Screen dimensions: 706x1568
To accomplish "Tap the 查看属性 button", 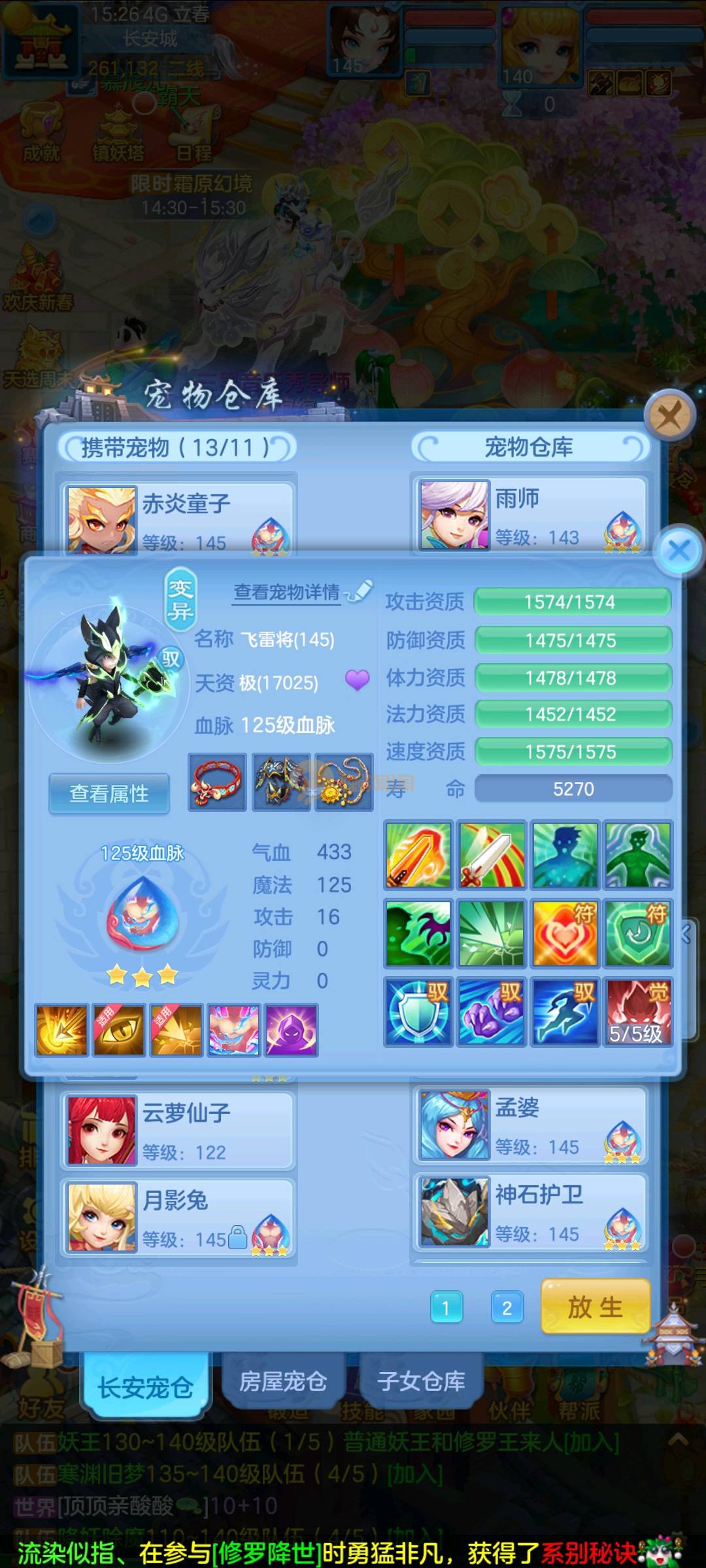I will click(109, 794).
